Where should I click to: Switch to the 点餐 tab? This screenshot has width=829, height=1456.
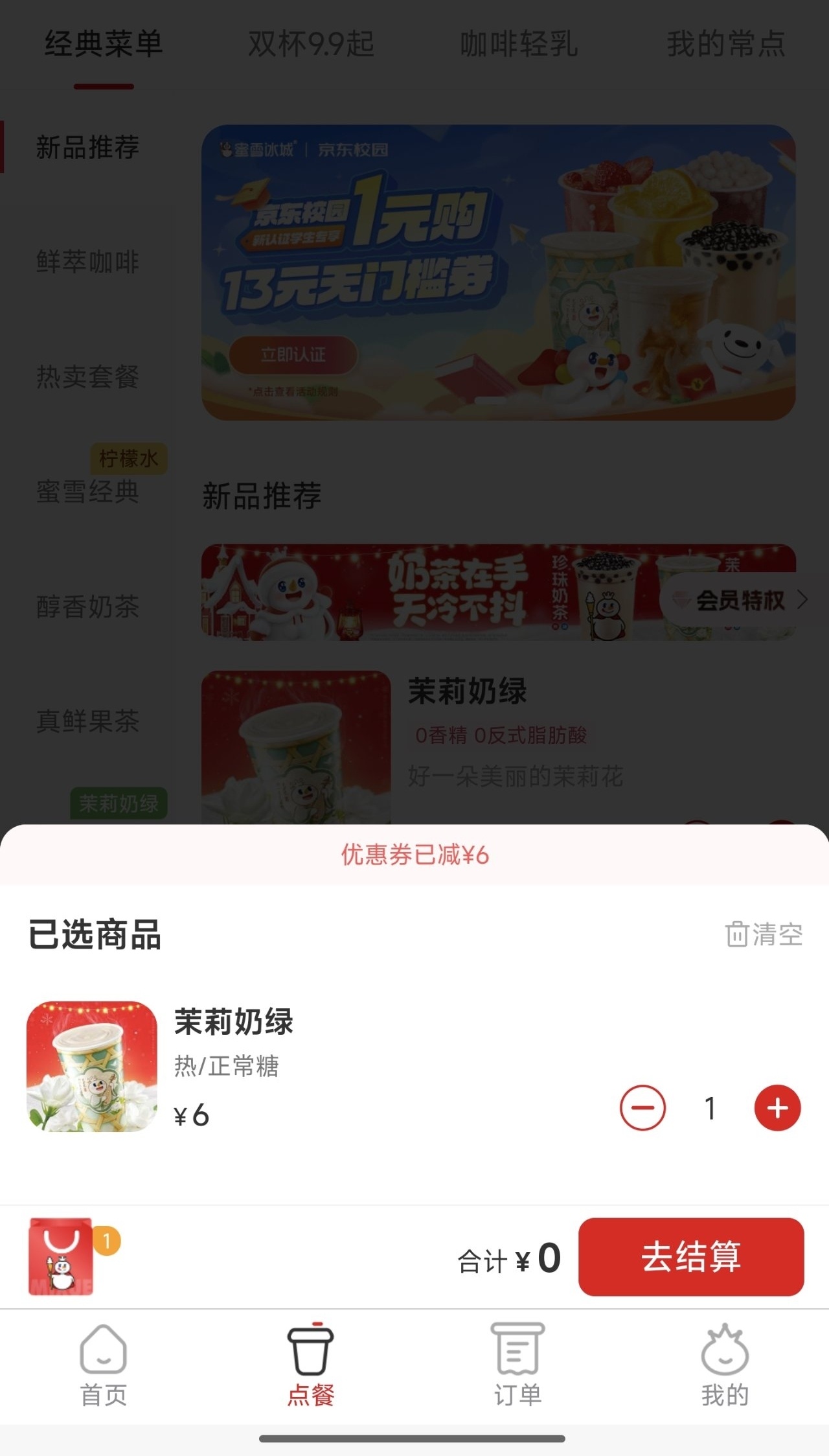click(311, 1365)
